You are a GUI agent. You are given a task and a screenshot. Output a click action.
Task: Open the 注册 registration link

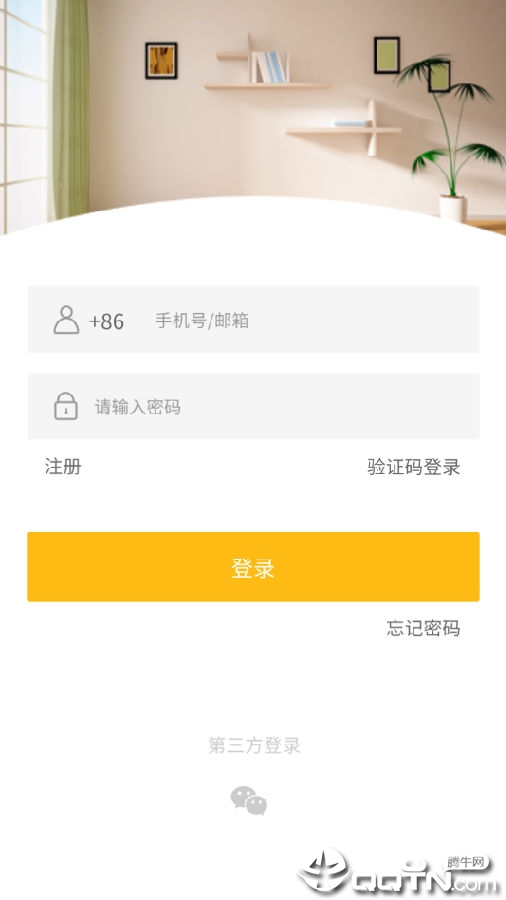point(63,466)
